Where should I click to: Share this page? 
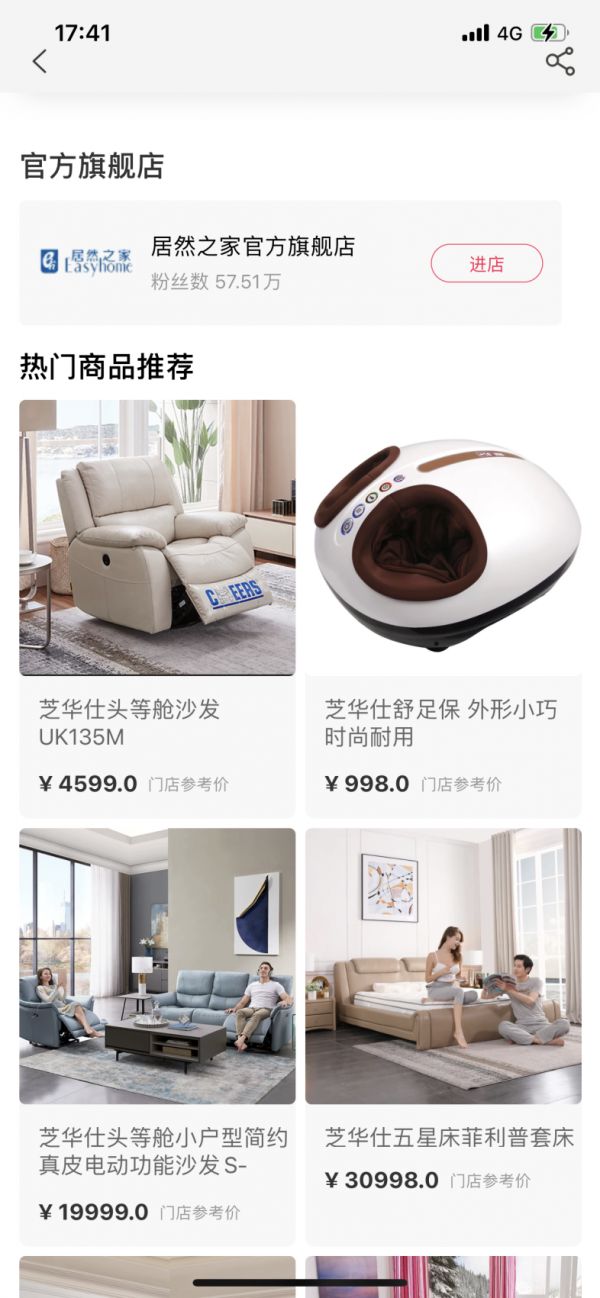pos(560,61)
